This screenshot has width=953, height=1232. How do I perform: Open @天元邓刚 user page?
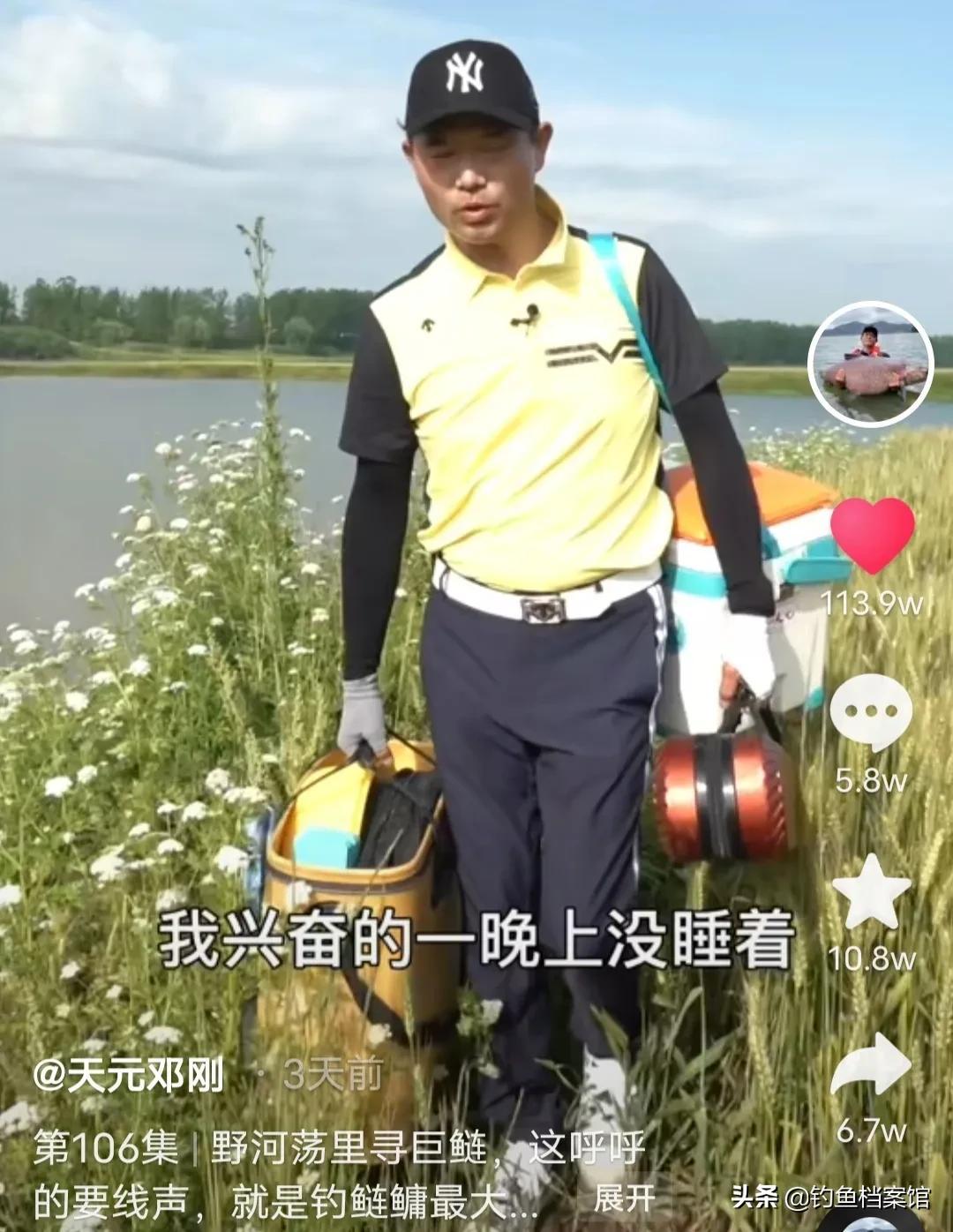[129, 1075]
